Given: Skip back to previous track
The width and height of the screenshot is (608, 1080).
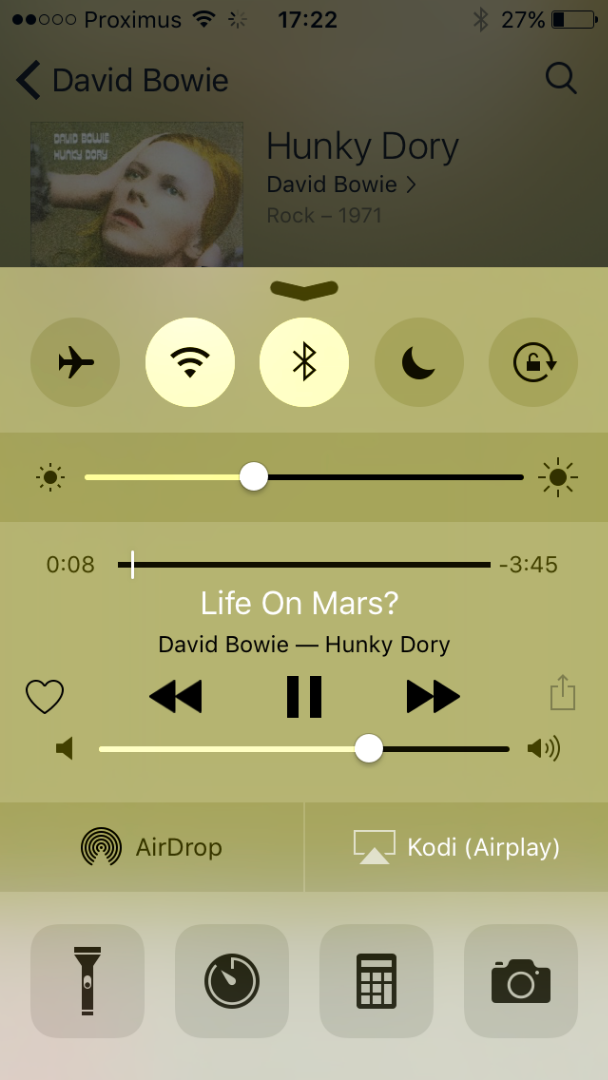Looking at the screenshot, I should pos(175,696).
